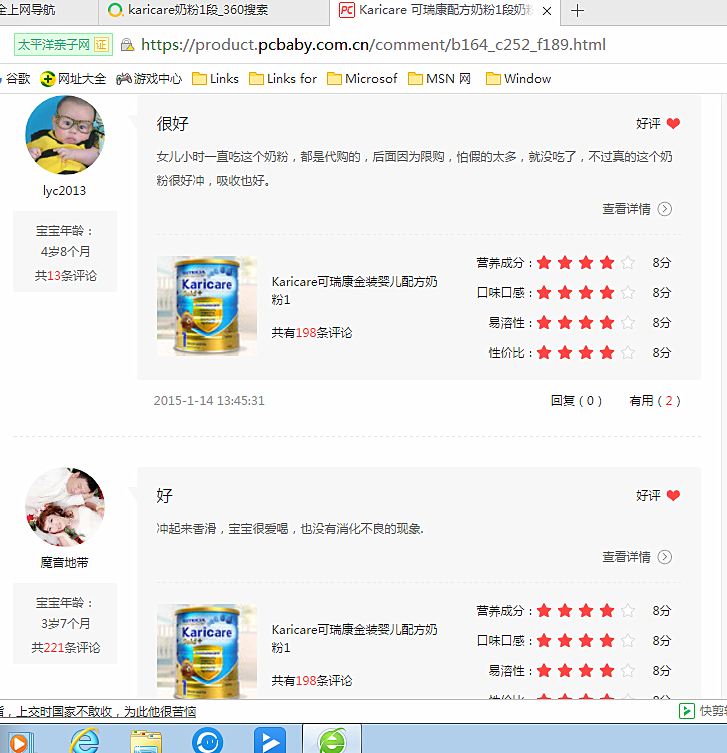Viewport: 727px width, 753px height.
Task: Open Karicare product title in 魔音地带's review
Action: [354, 638]
